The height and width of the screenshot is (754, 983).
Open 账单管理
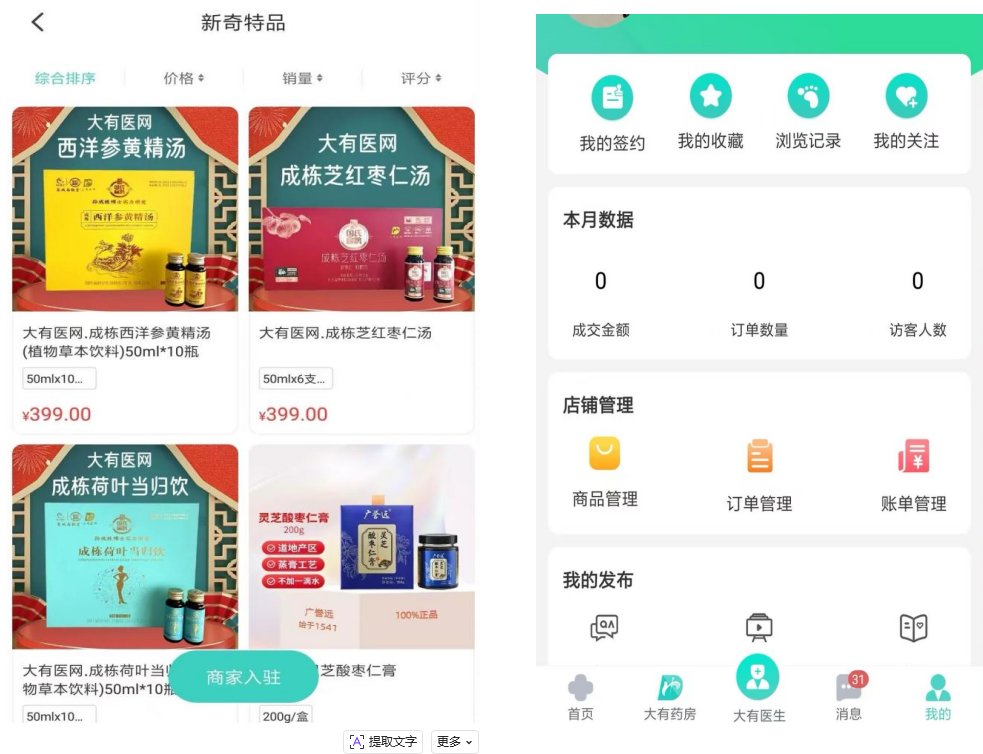click(x=913, y=472)
